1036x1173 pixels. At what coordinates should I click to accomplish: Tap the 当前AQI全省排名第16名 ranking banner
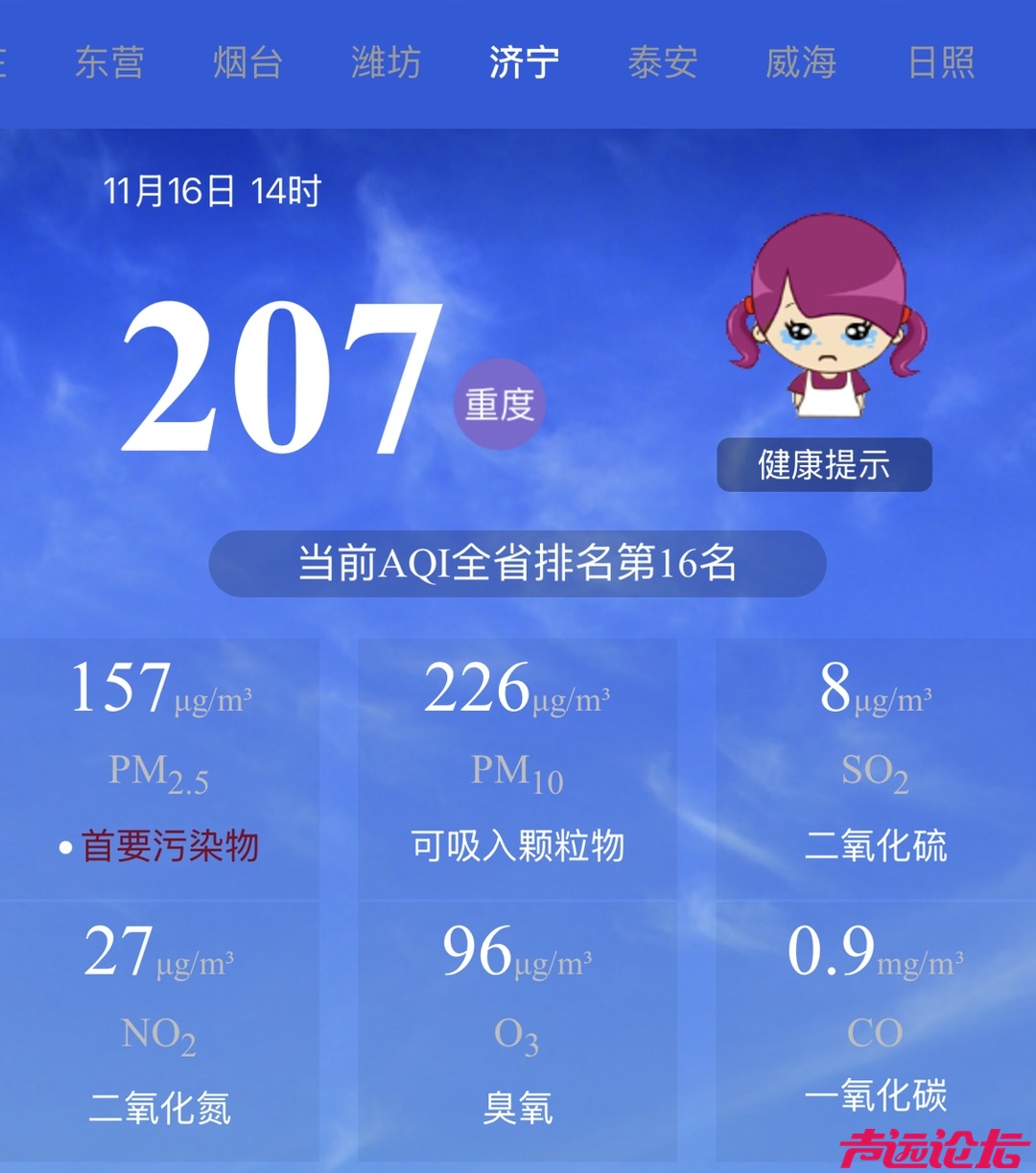click(x=517, y=564)
